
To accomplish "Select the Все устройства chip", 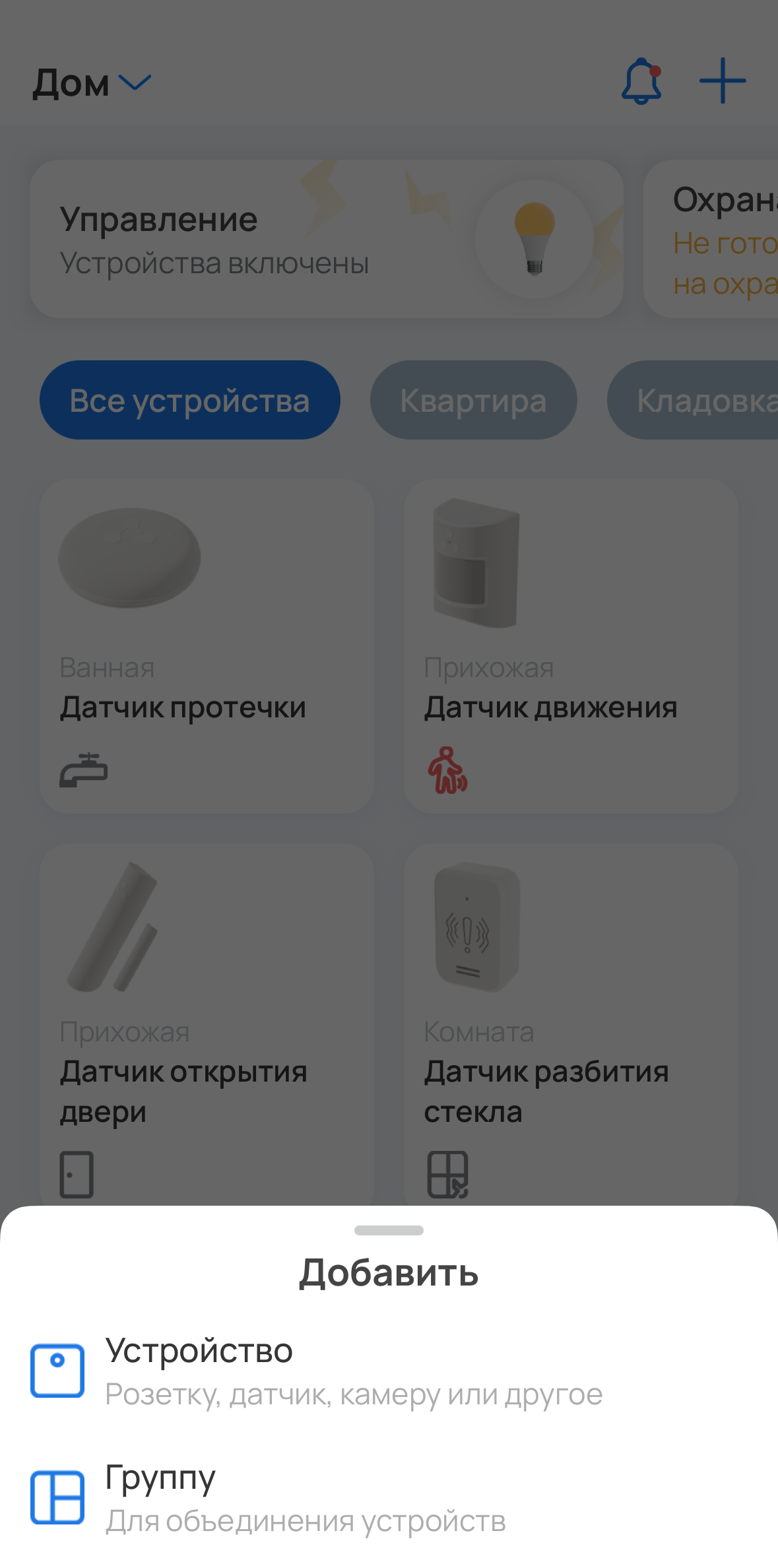I will pos(190,401).
